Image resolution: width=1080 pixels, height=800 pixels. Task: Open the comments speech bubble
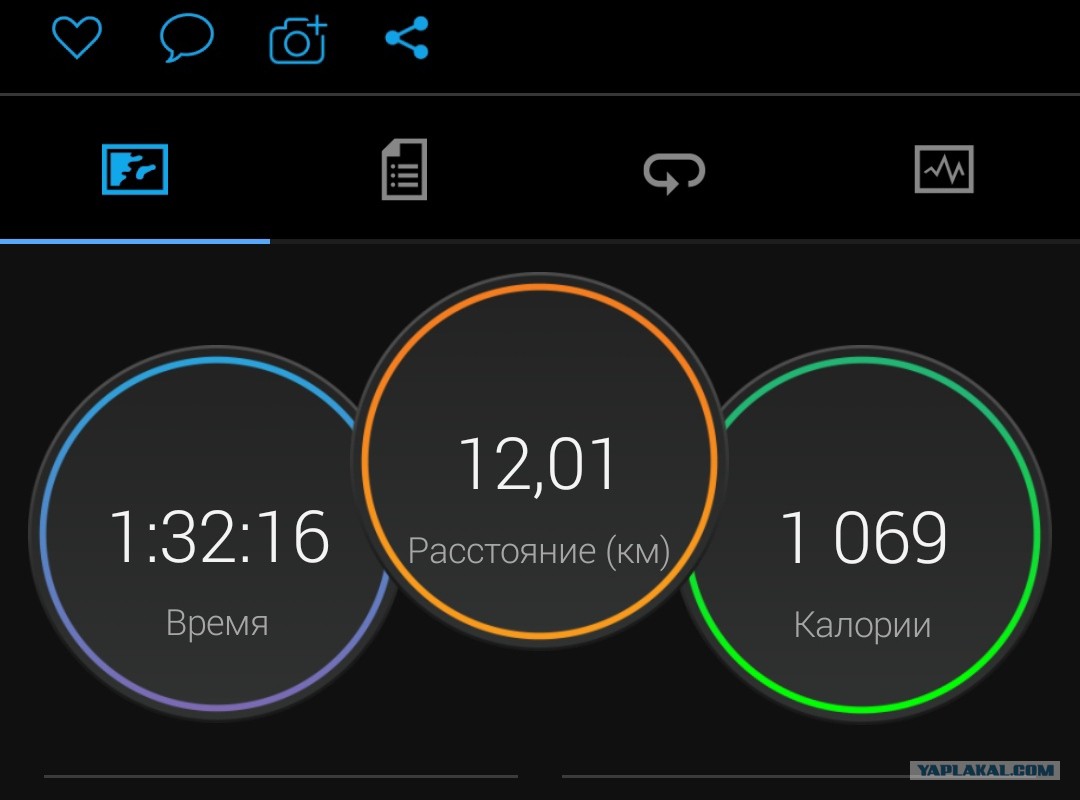point(187,39)
